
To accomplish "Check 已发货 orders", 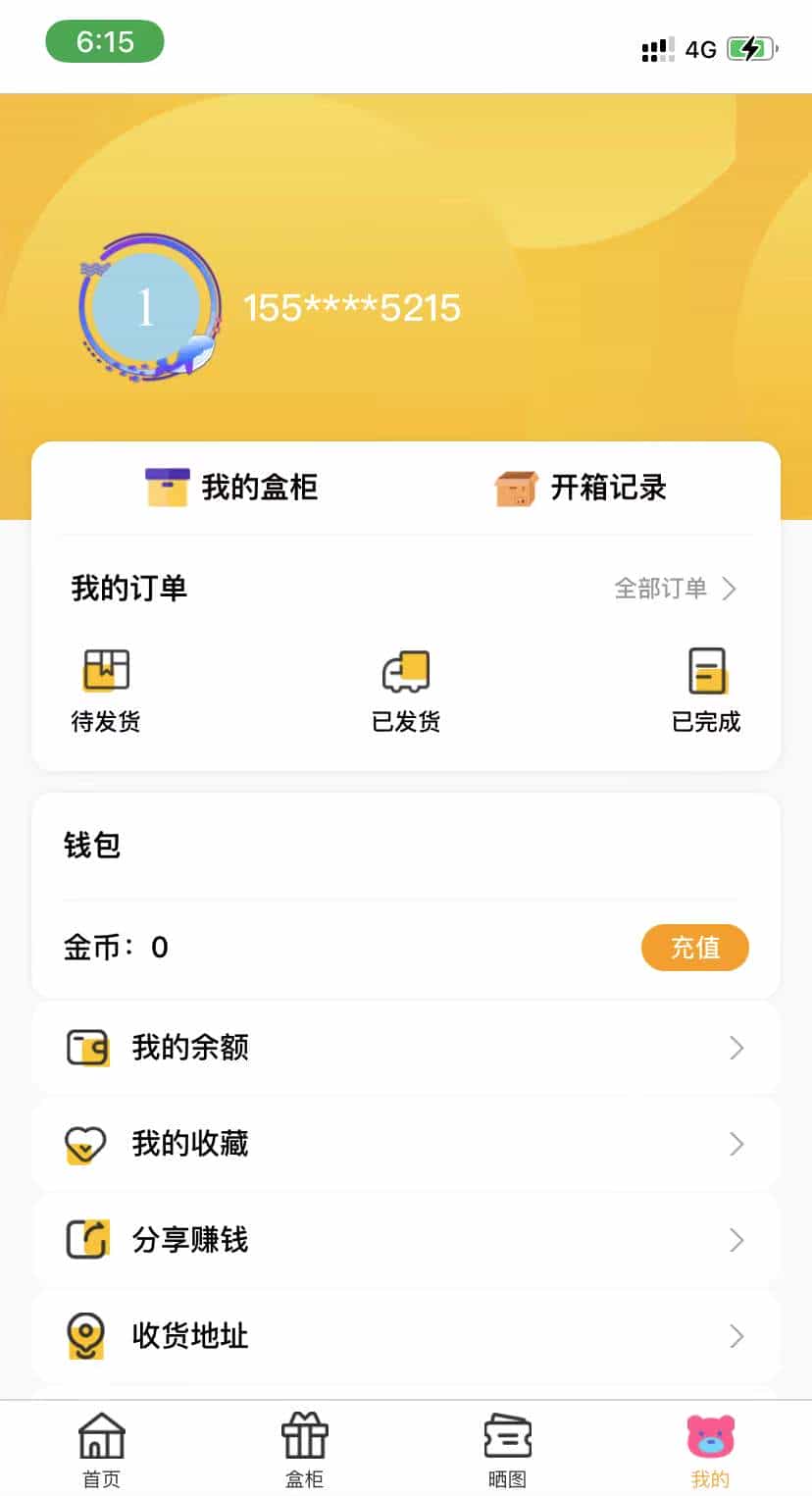I will 406,692.
